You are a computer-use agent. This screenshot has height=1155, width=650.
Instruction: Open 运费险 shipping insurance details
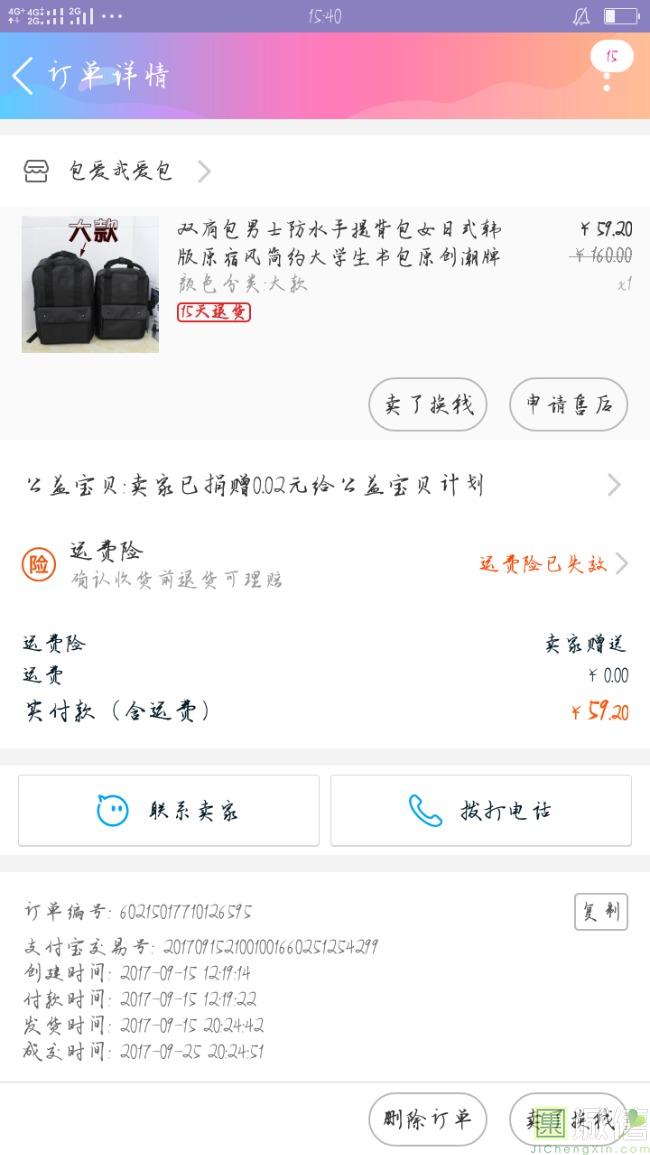point(324,563)
